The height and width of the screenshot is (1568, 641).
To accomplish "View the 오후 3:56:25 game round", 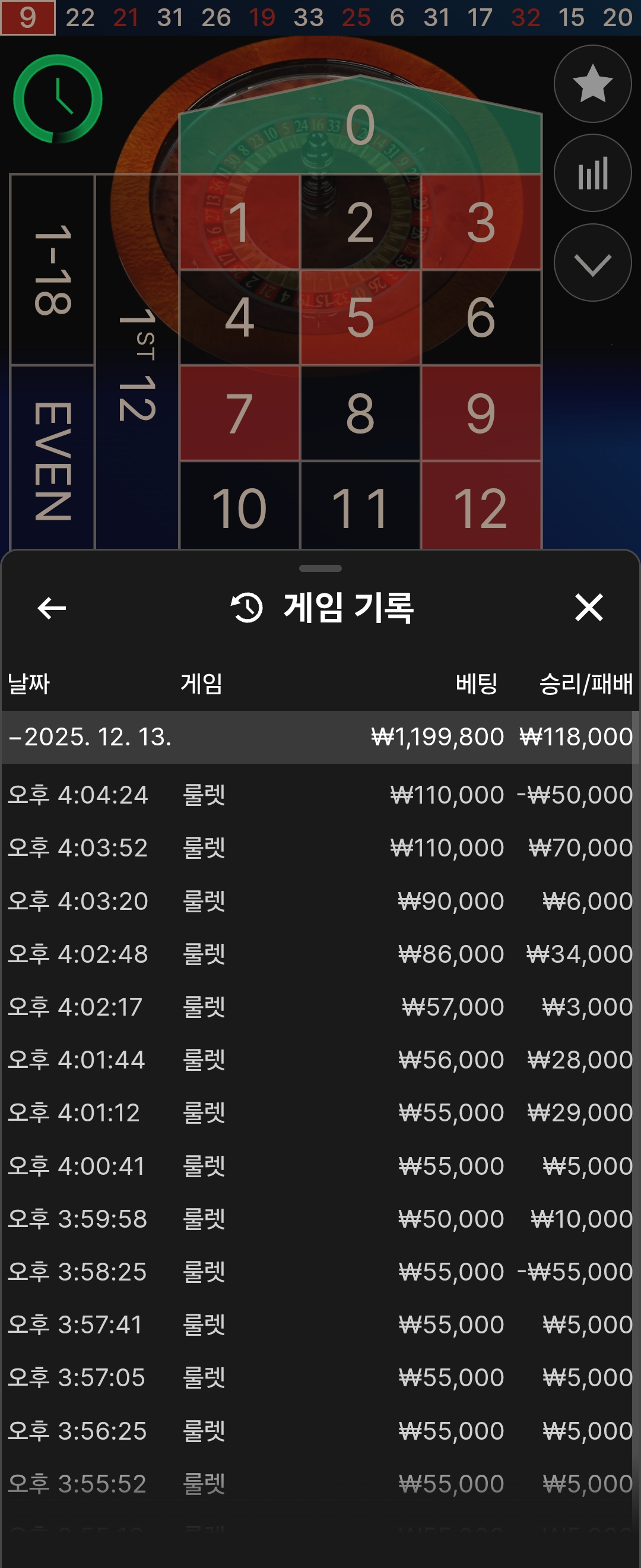I will [320, 1430].
